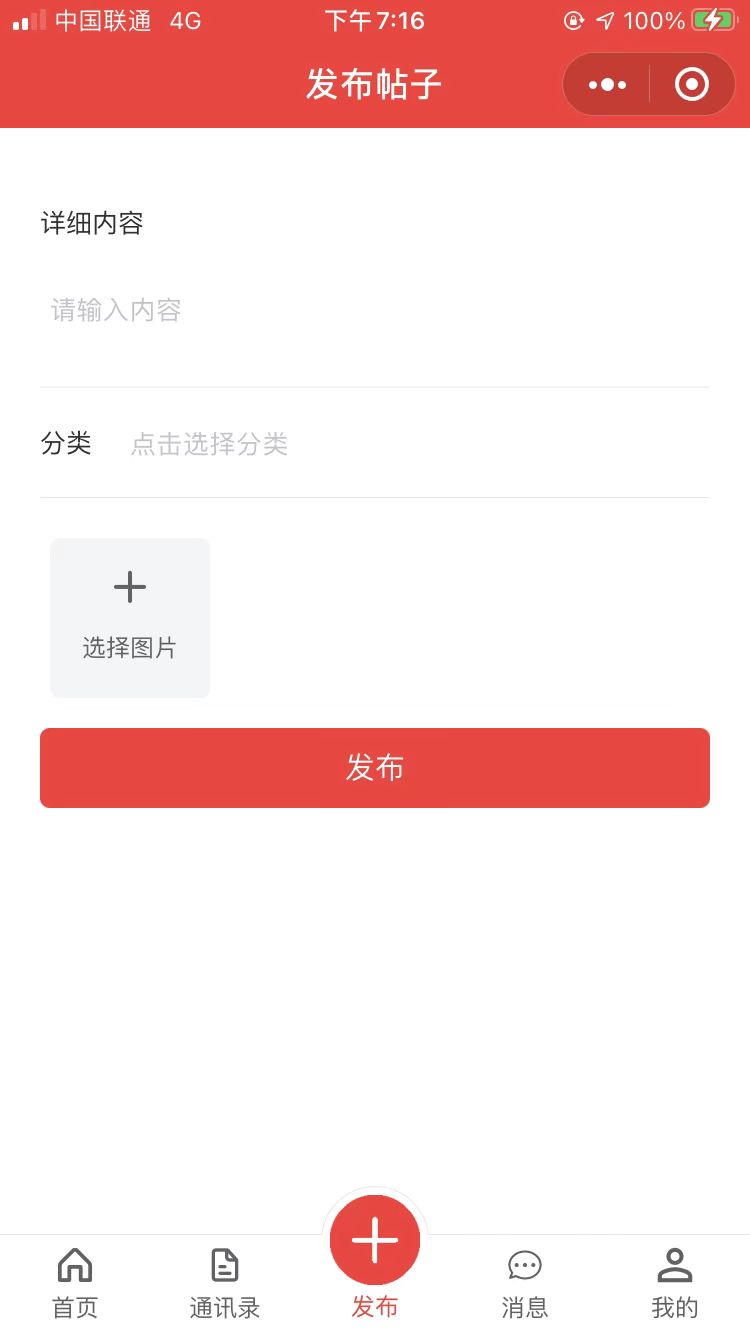Tap the 选择图片 image picker tile

129,617
